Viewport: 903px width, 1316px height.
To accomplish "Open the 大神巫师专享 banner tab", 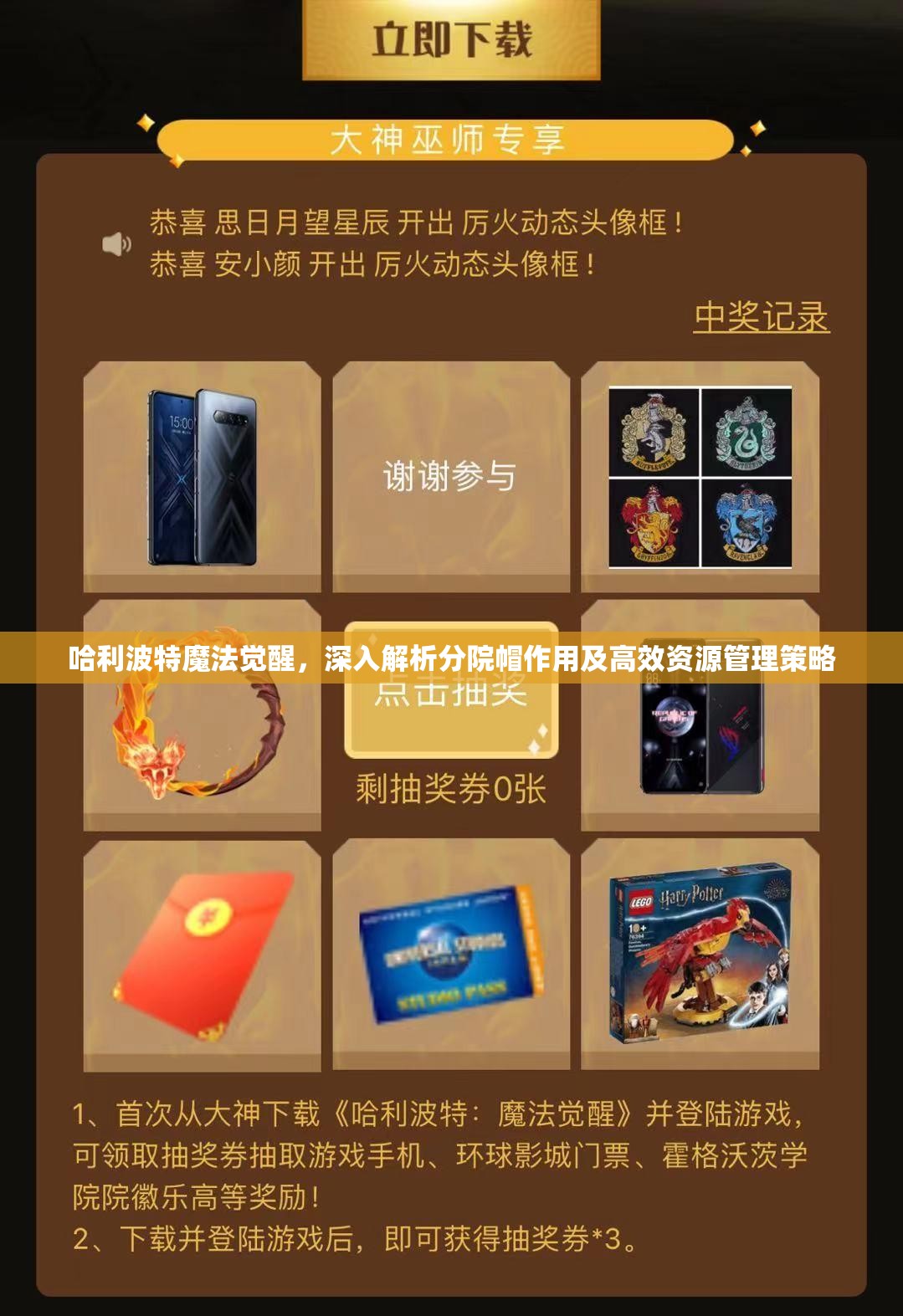I will (450, 138).
